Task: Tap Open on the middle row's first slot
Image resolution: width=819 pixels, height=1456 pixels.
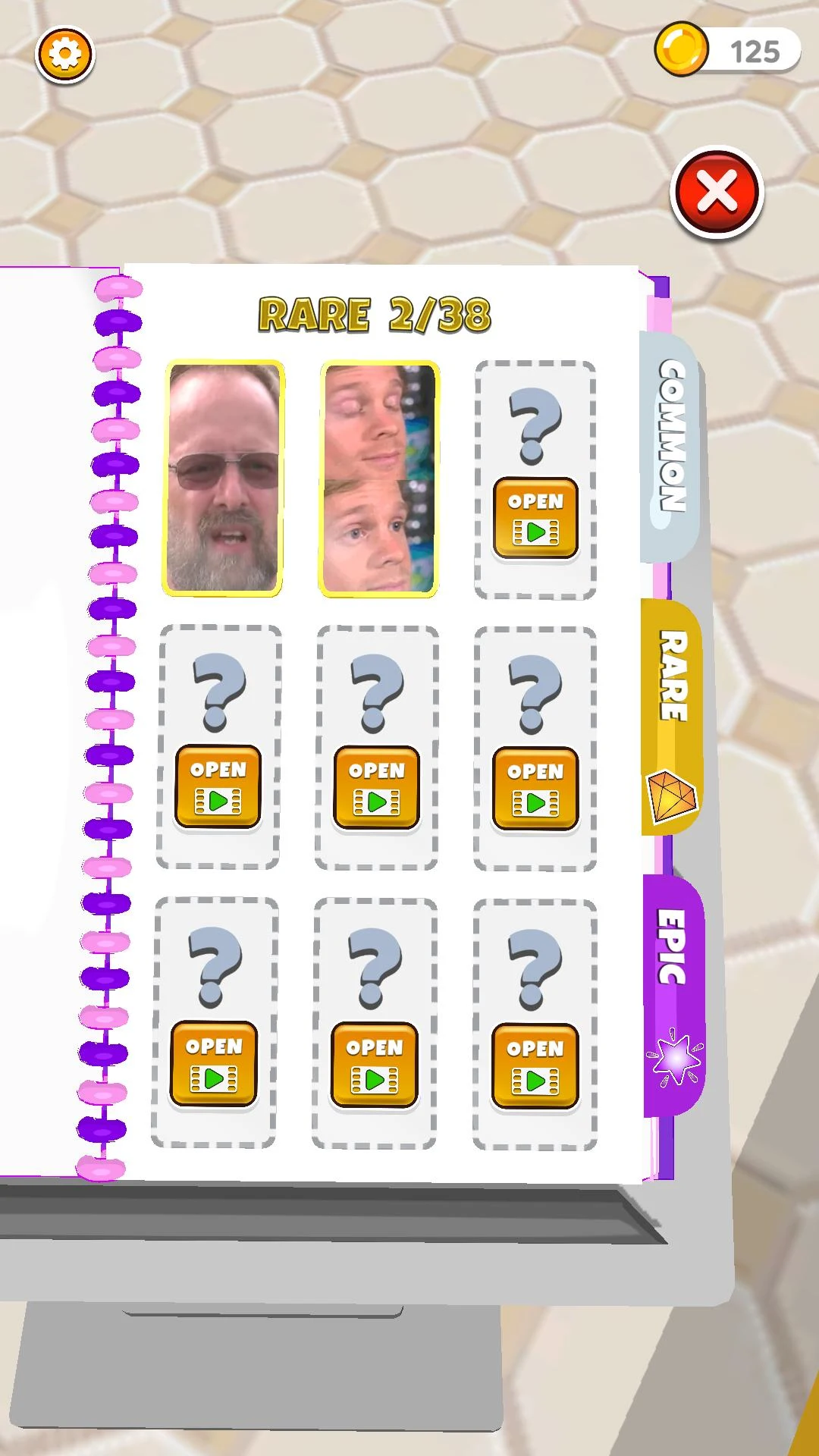Action: pos(218,786)
